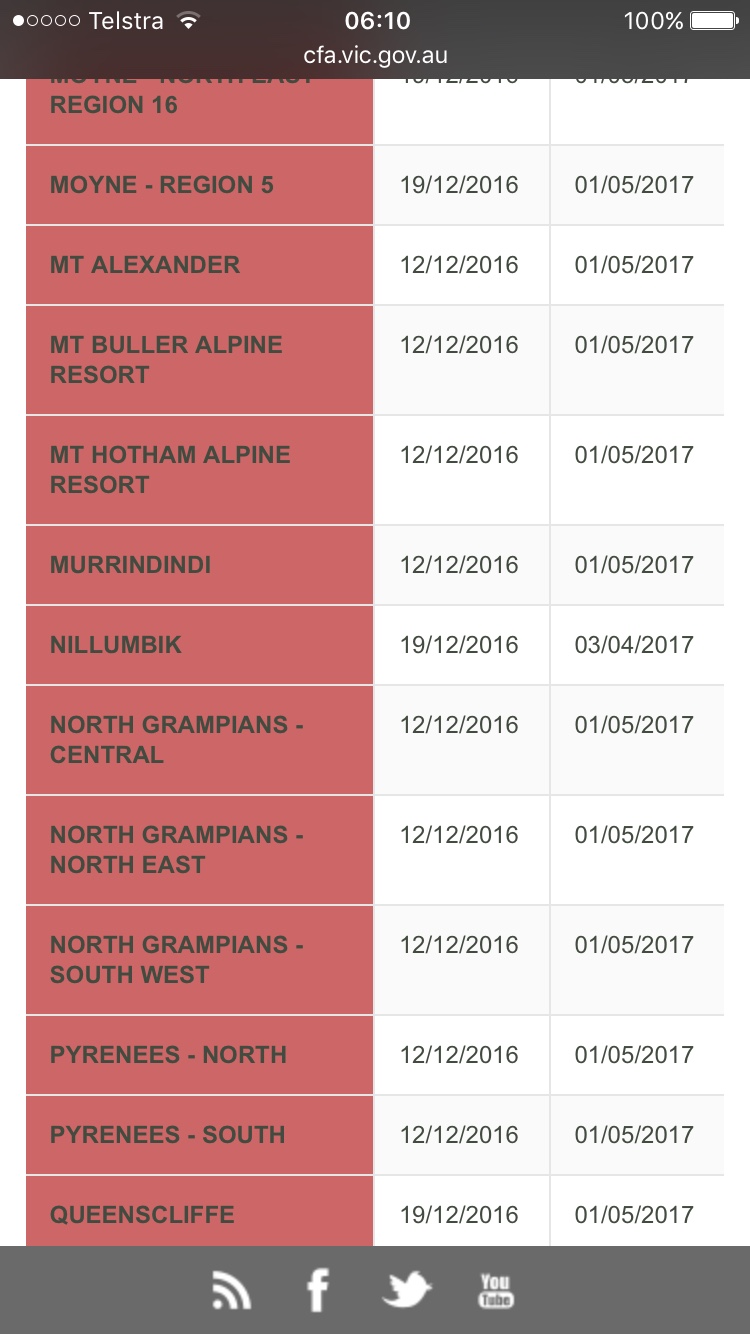Visit the CFA Facebook page

pos(317,1290)
